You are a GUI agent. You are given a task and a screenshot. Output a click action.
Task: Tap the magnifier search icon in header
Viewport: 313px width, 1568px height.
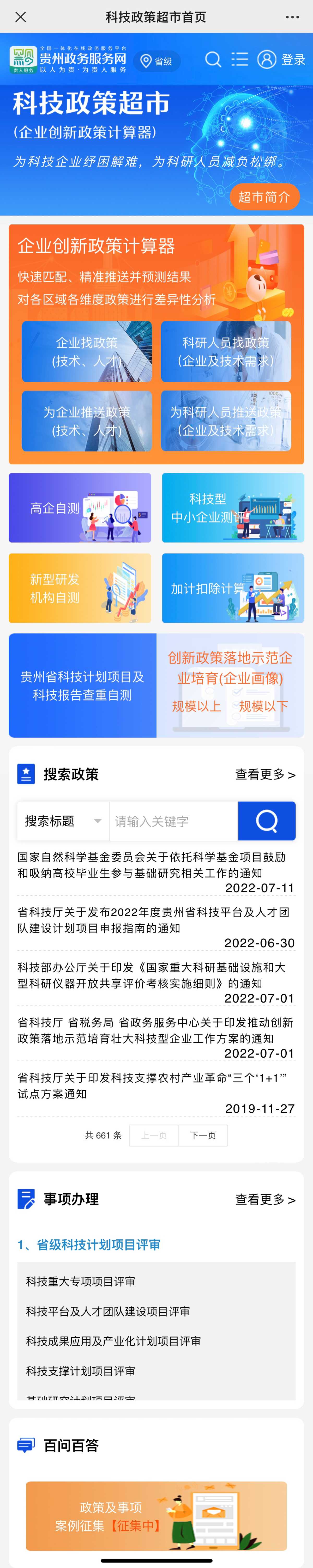point(213,60)
